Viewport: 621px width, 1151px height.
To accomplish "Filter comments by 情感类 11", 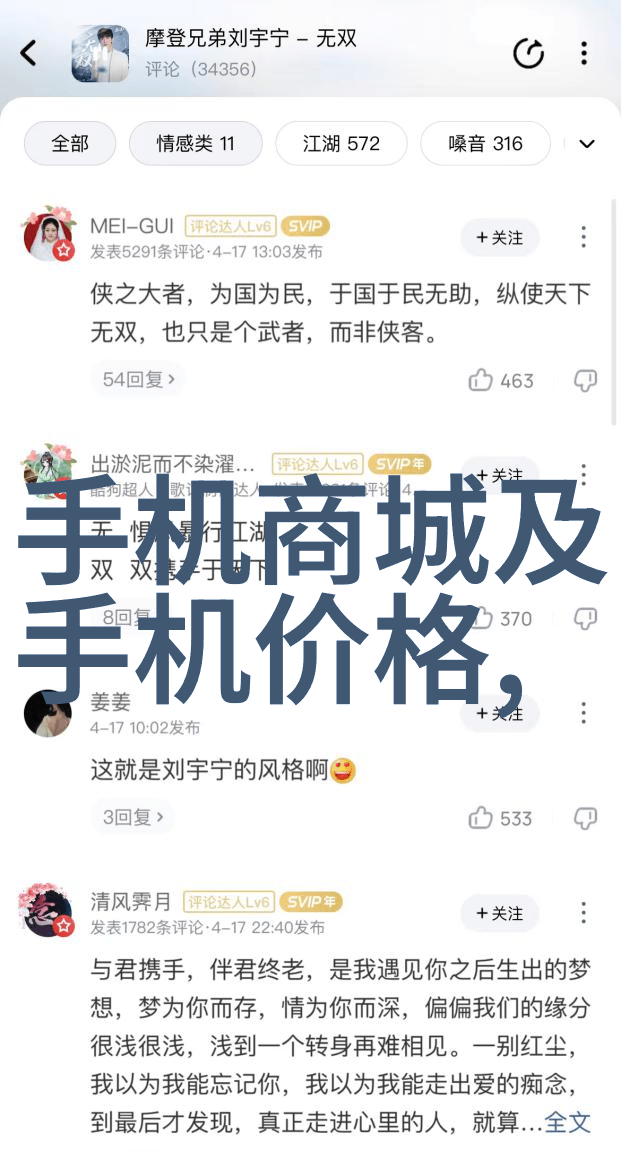I will [195, 144].
